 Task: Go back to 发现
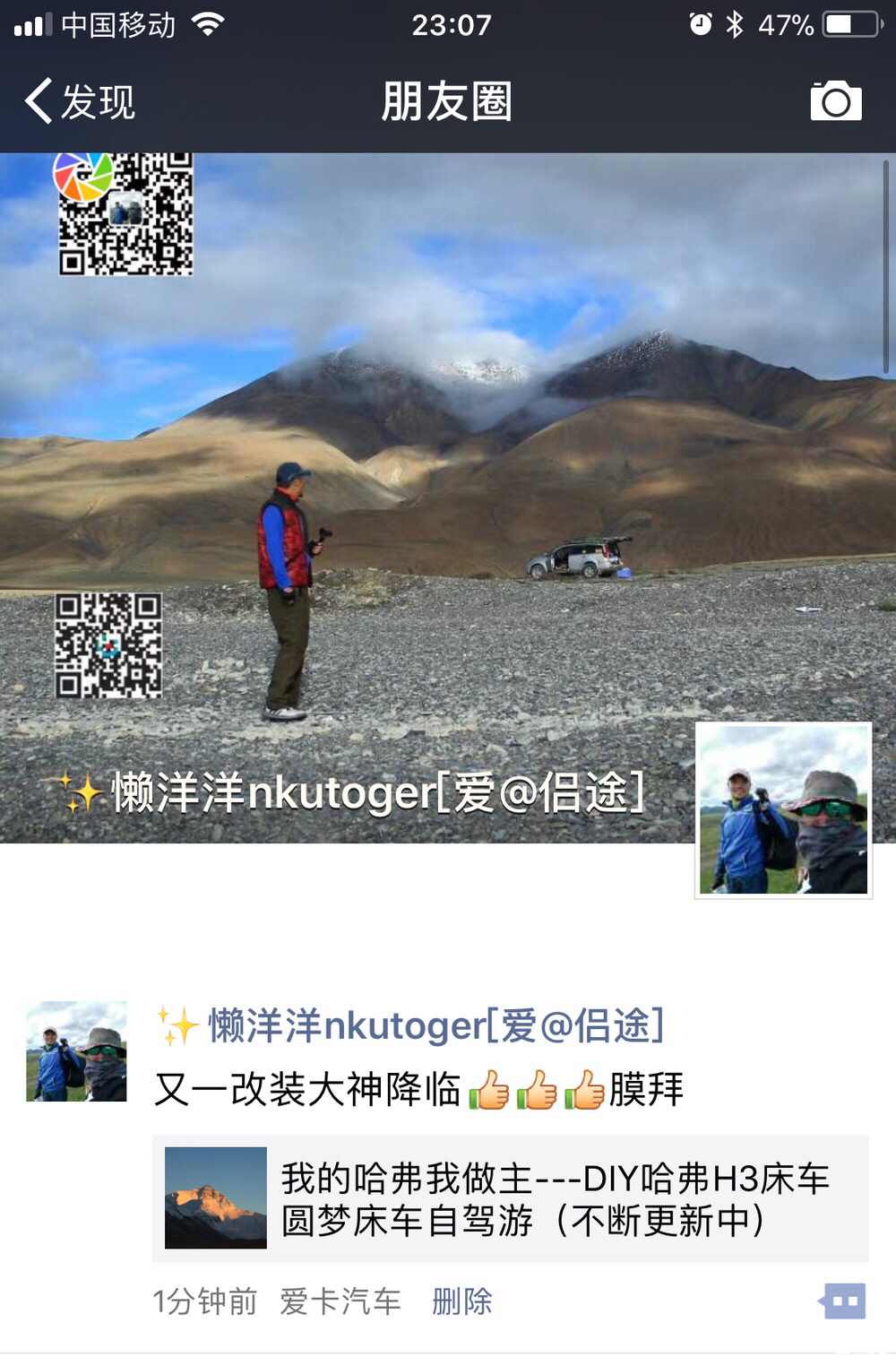click(x=79, y=101)
